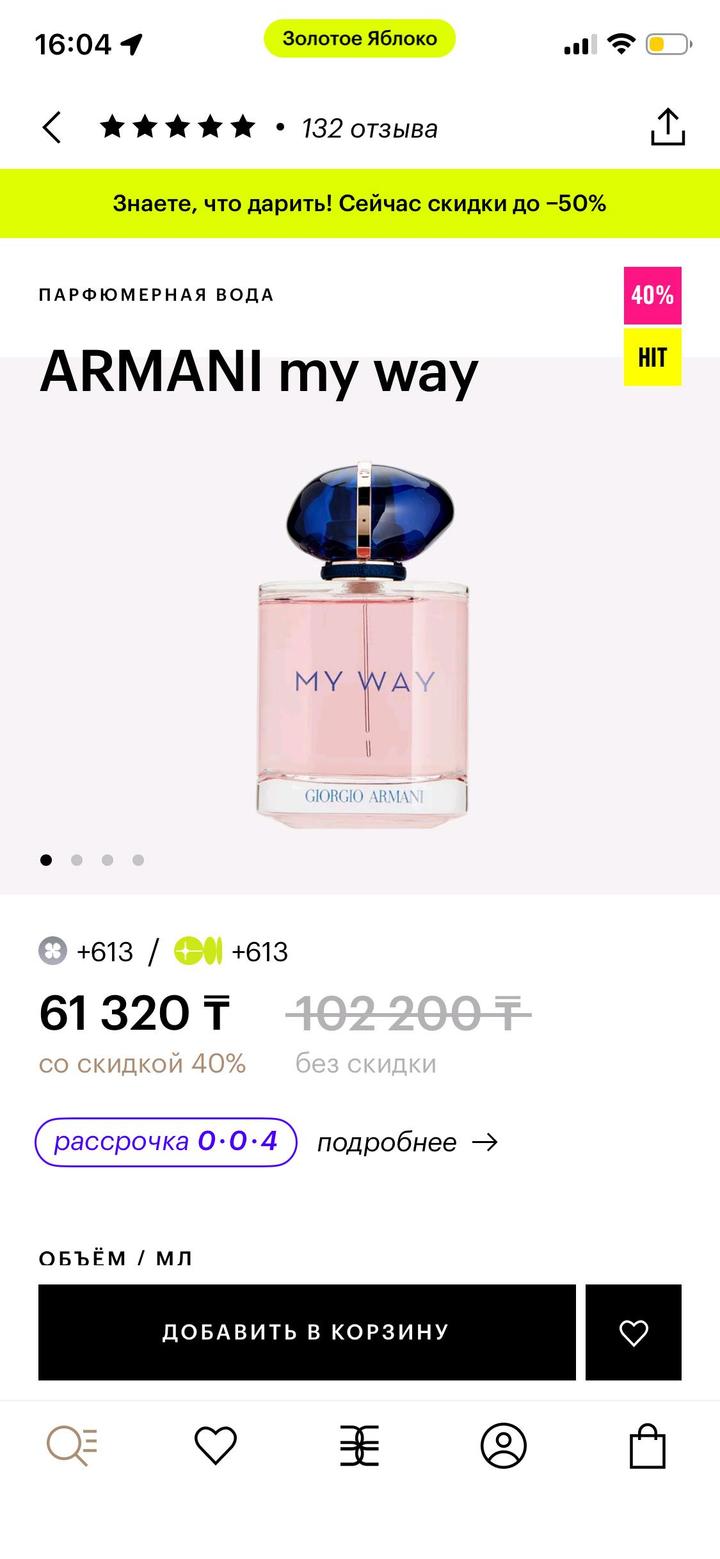Open the Золотое Яблоко home logo tab
This screenshot has height=1559, width=720.
pyautogui.click(x=359, y=1446)
